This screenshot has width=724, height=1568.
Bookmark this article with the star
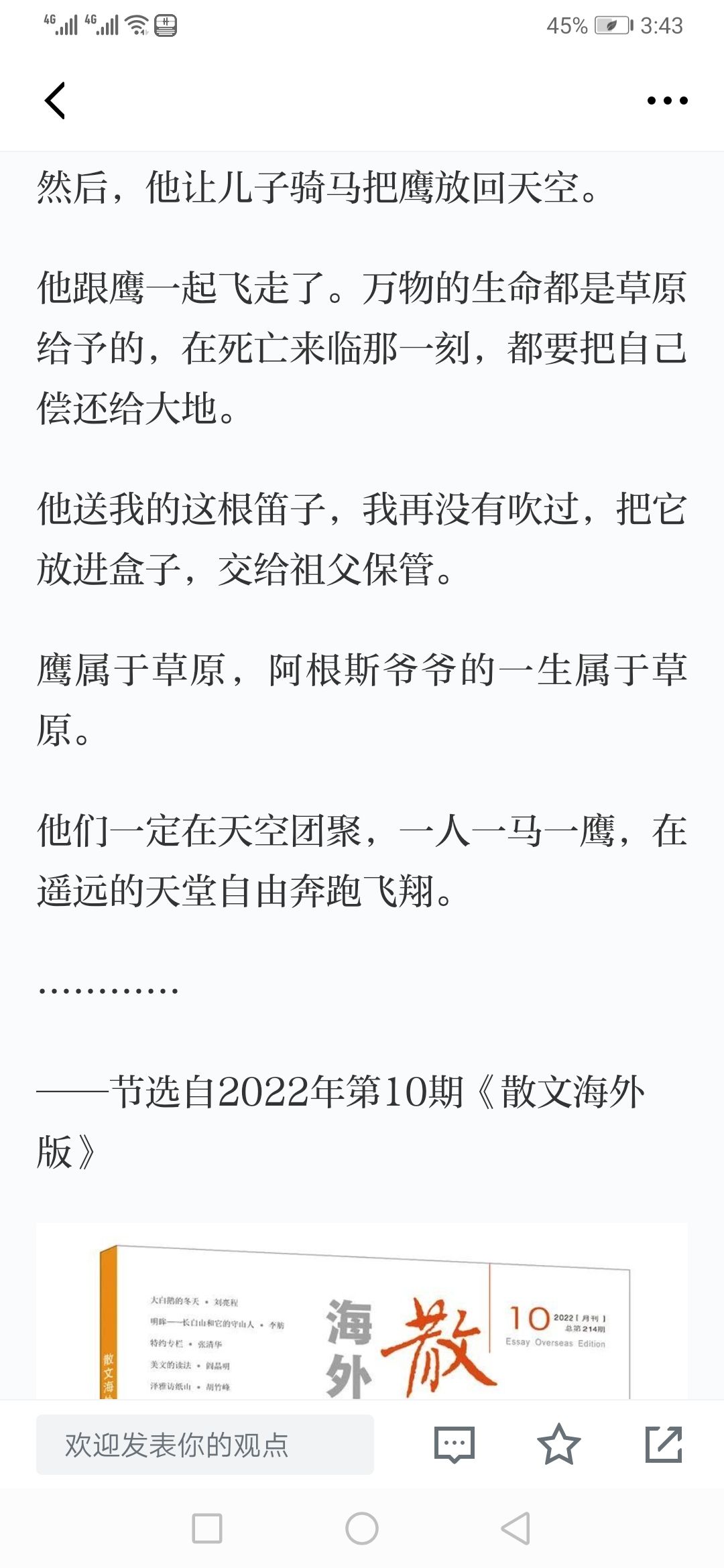(x=558, y=1445)
